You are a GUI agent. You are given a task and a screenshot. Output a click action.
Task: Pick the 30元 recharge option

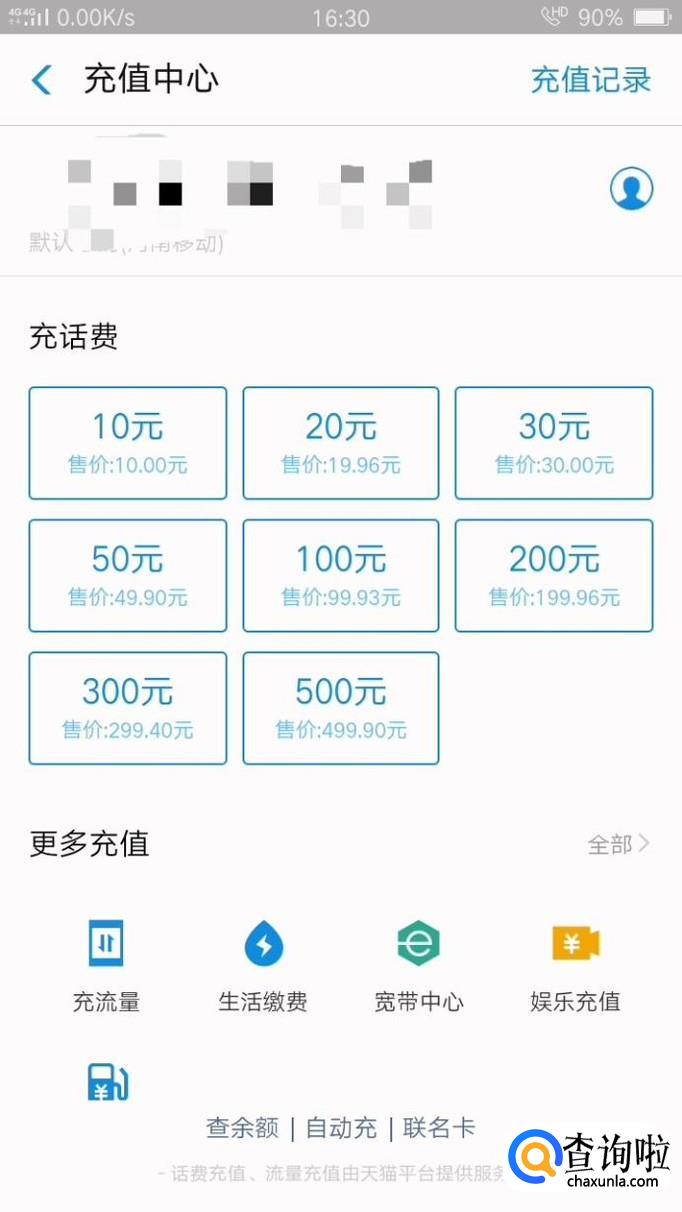point(554,442)
